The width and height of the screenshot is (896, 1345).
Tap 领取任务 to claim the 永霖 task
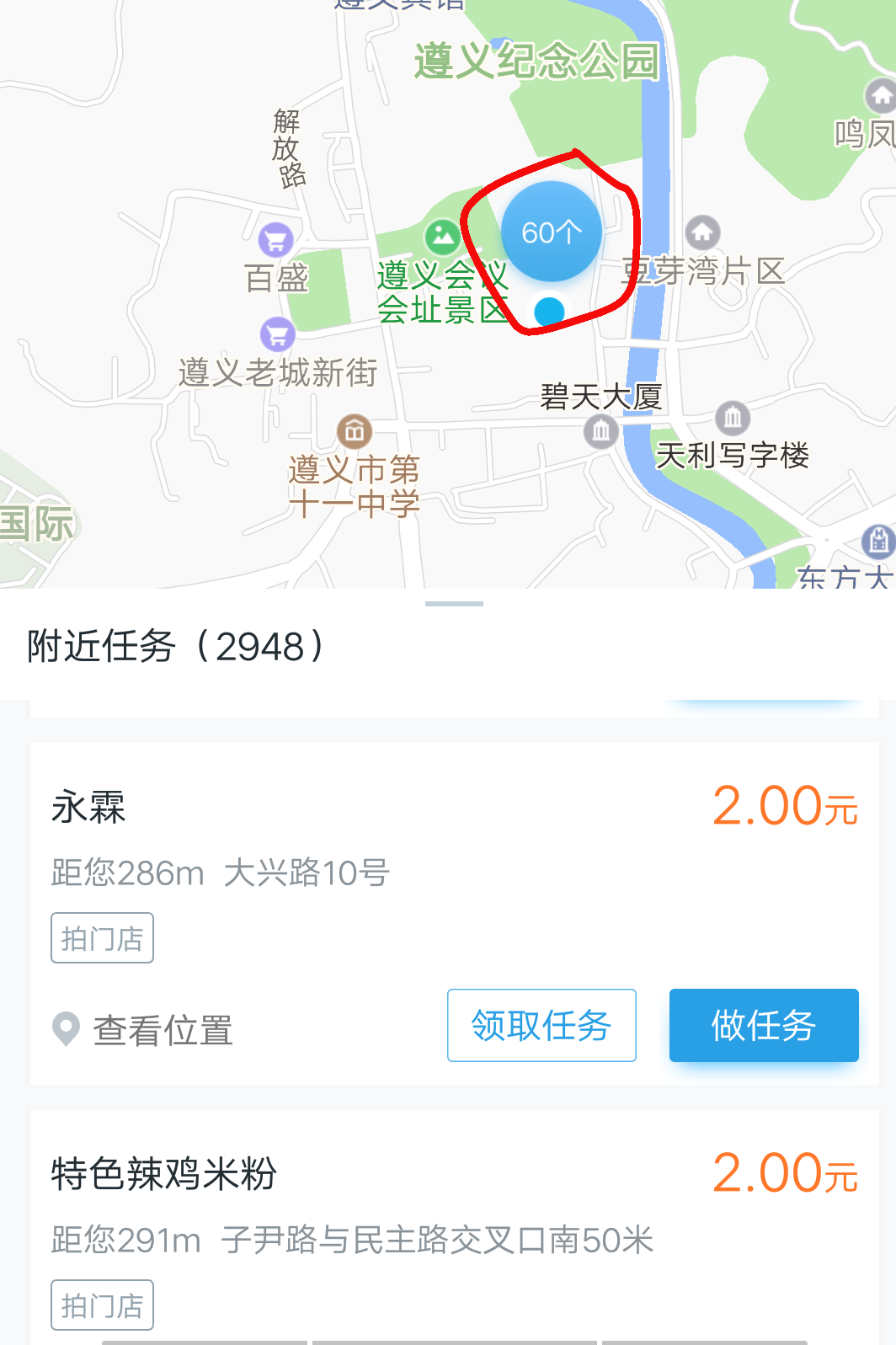541,1026
